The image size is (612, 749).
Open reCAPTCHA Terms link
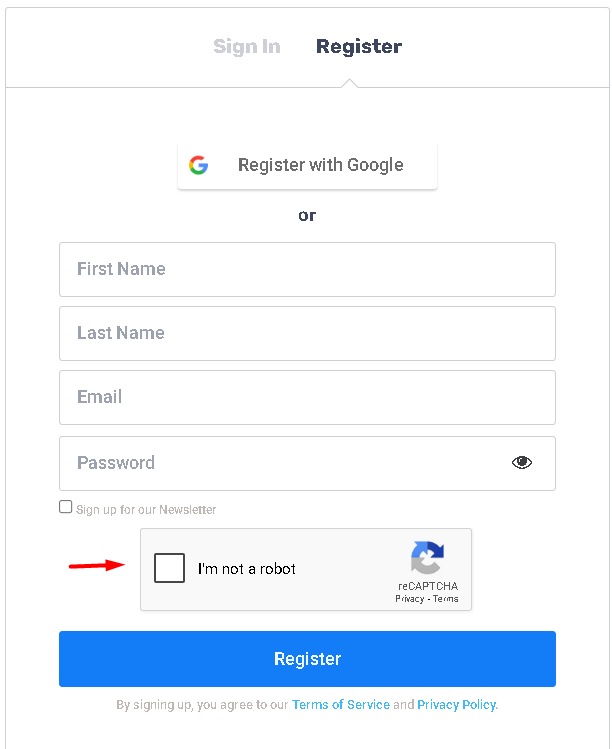coord(446,599)
